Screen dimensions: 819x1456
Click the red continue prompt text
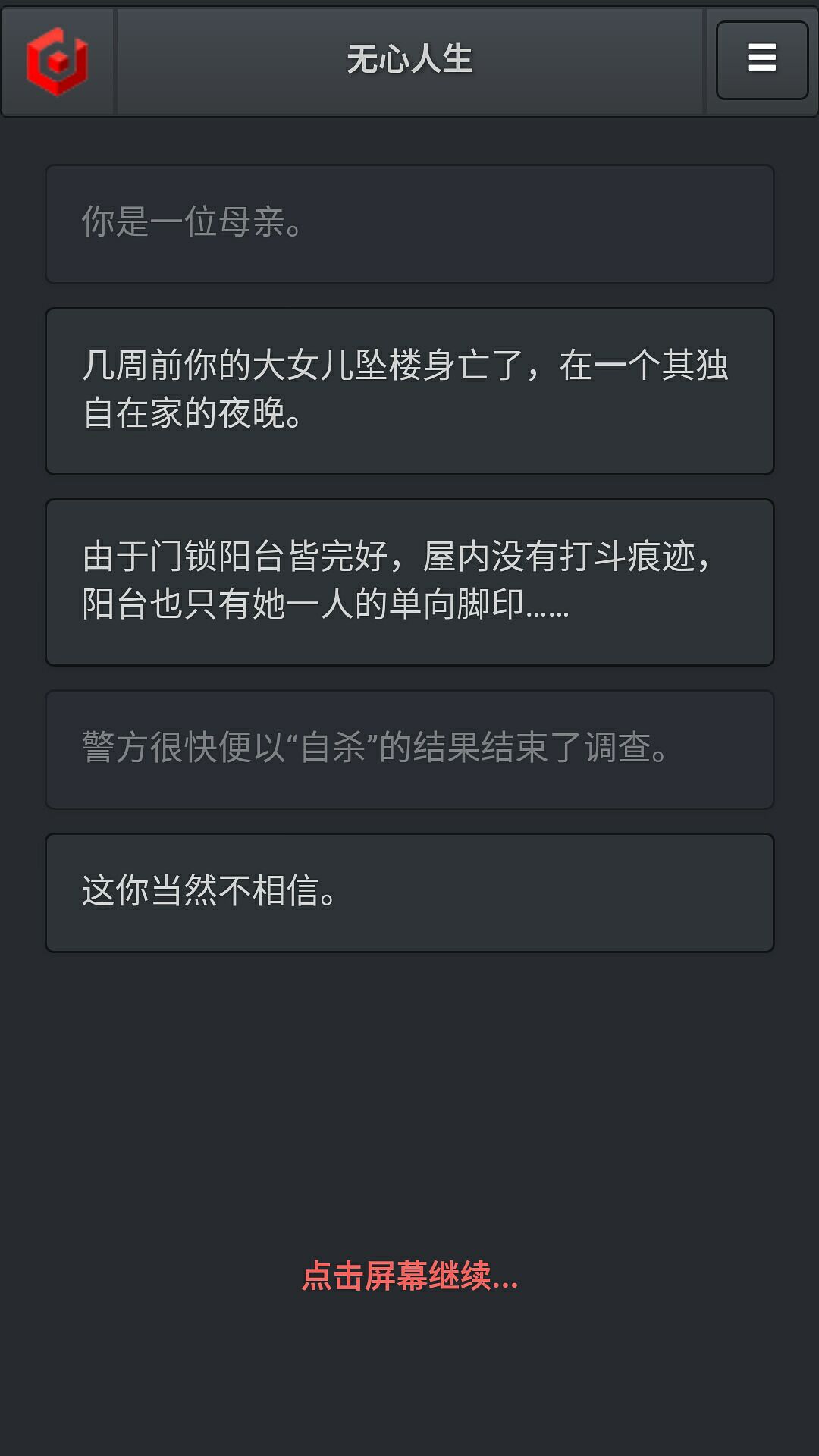(x=409, y=1276)
